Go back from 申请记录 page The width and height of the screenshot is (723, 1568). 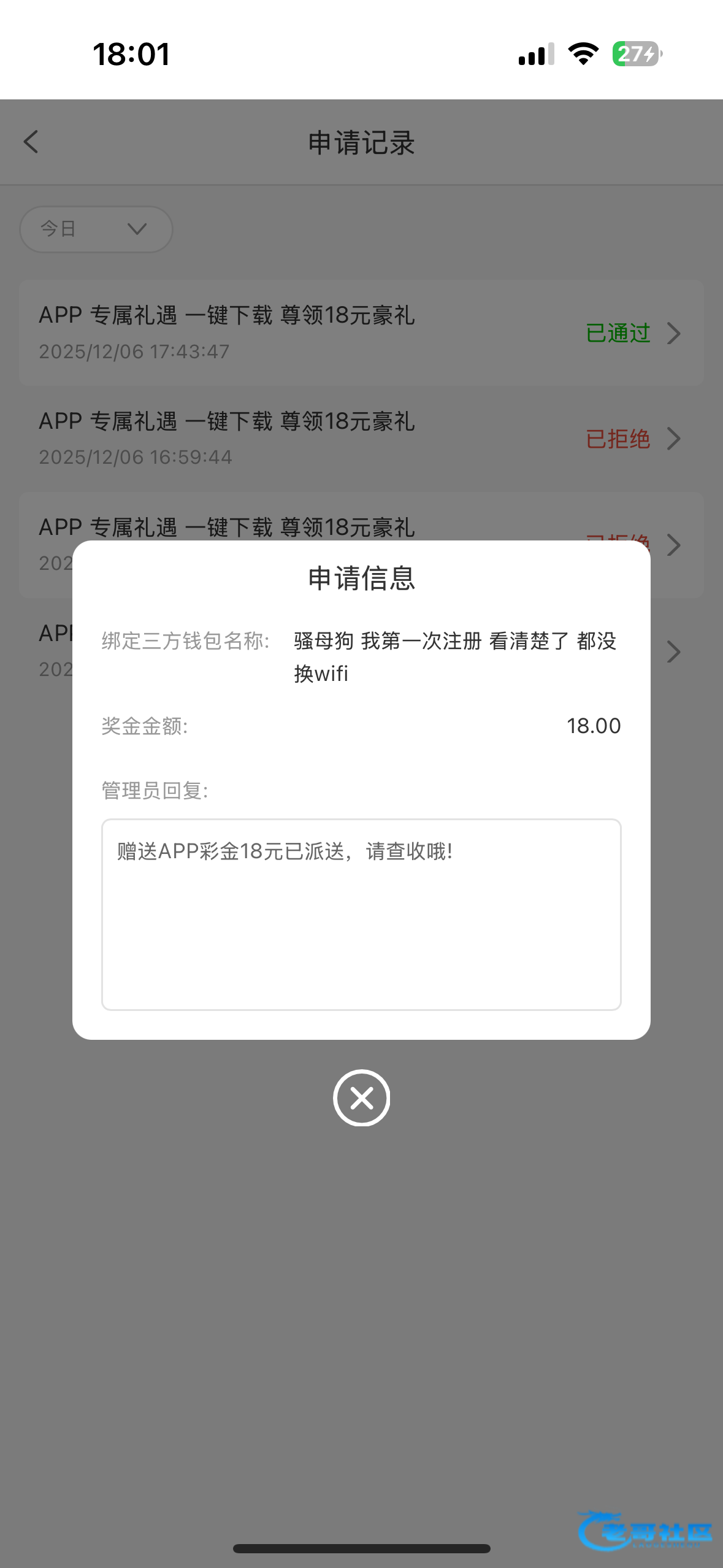click(x=31, y=142)
